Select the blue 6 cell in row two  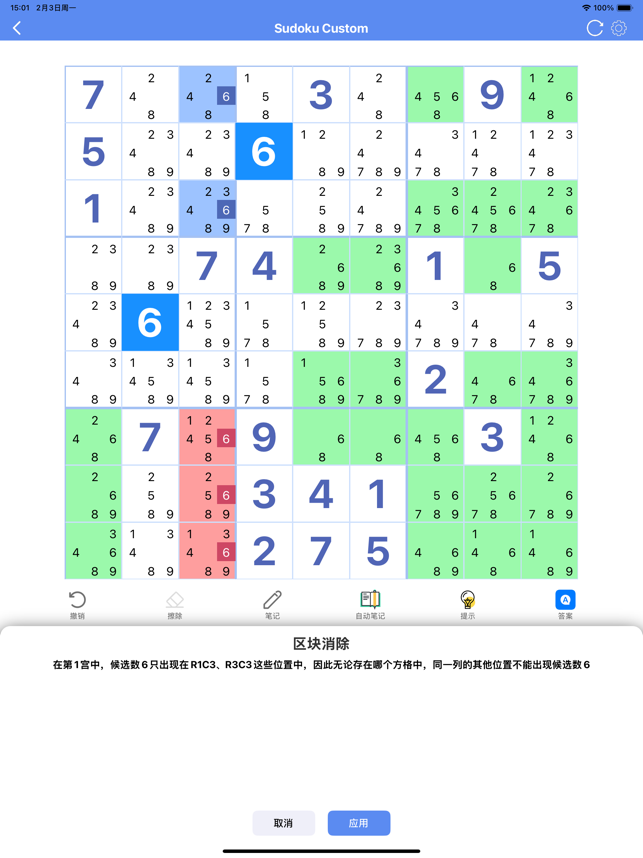coord(264,151)
